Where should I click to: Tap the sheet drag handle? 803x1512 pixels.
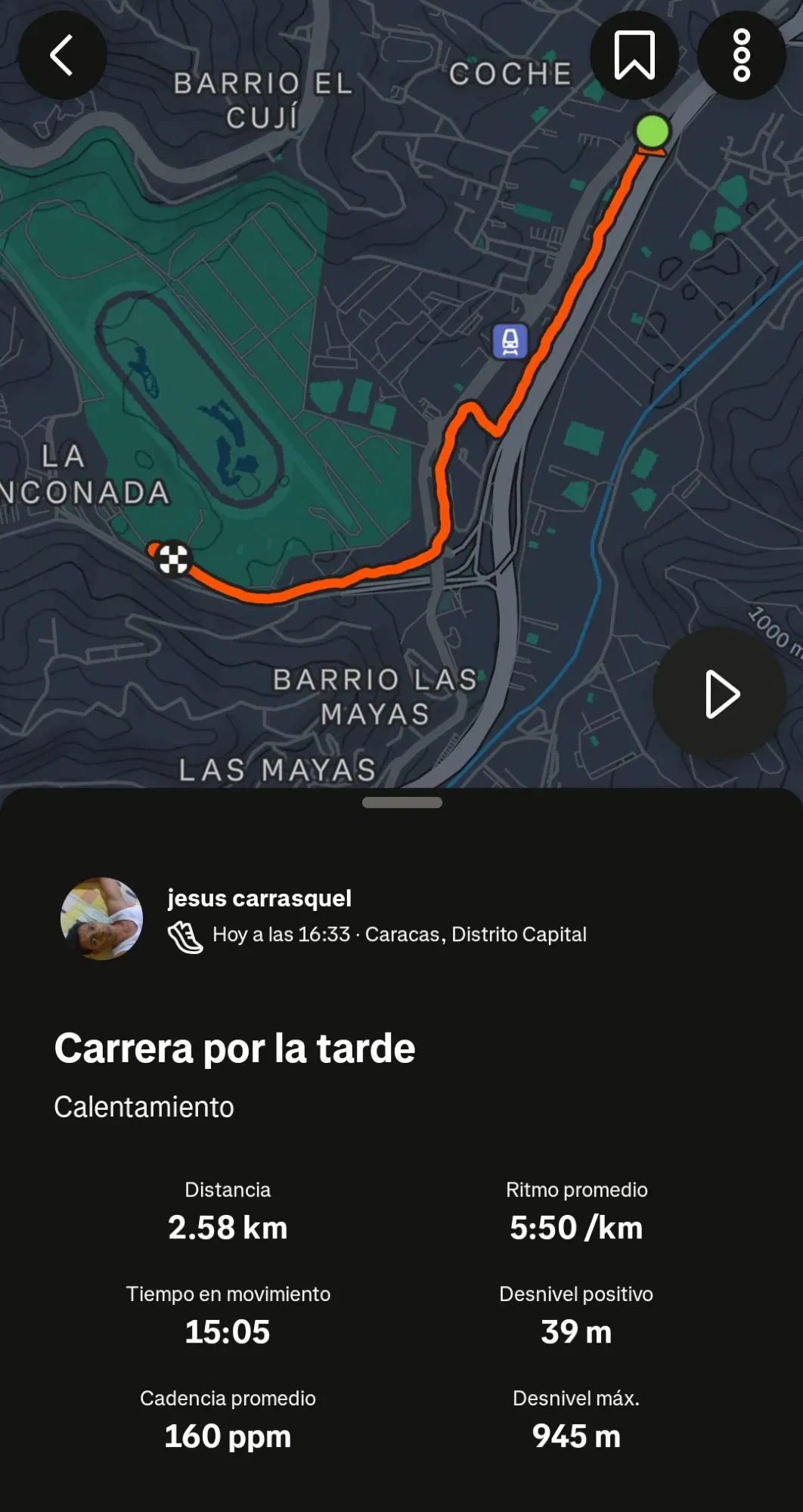click(x=401, y=803)
